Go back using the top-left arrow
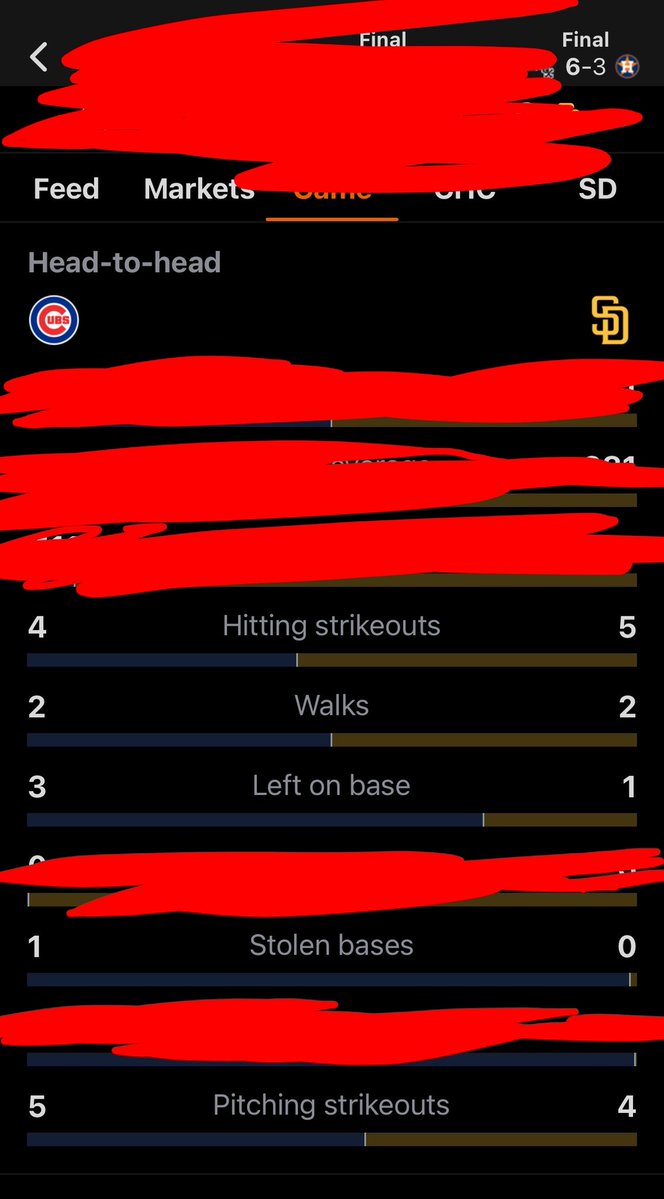The width and height of the screenshot is (664, 1199). [x=38, y=57]
